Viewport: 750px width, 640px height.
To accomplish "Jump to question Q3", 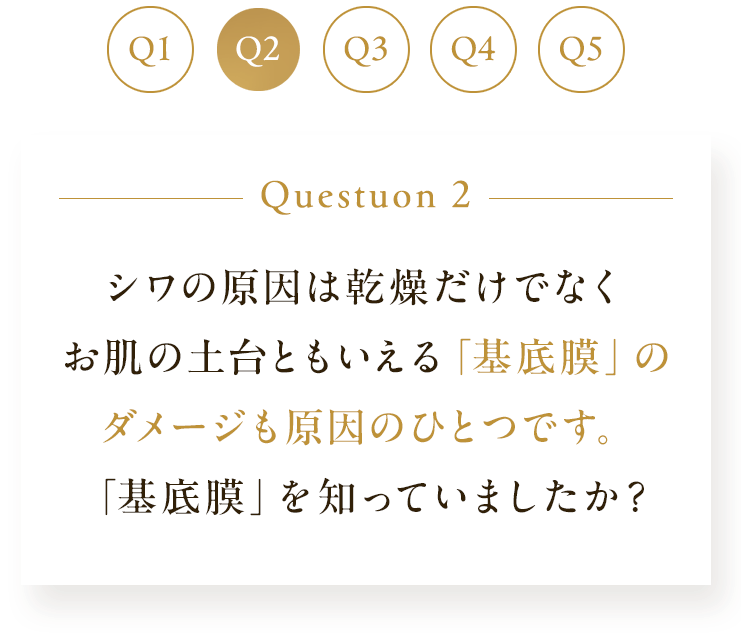I will coord(366,50).
